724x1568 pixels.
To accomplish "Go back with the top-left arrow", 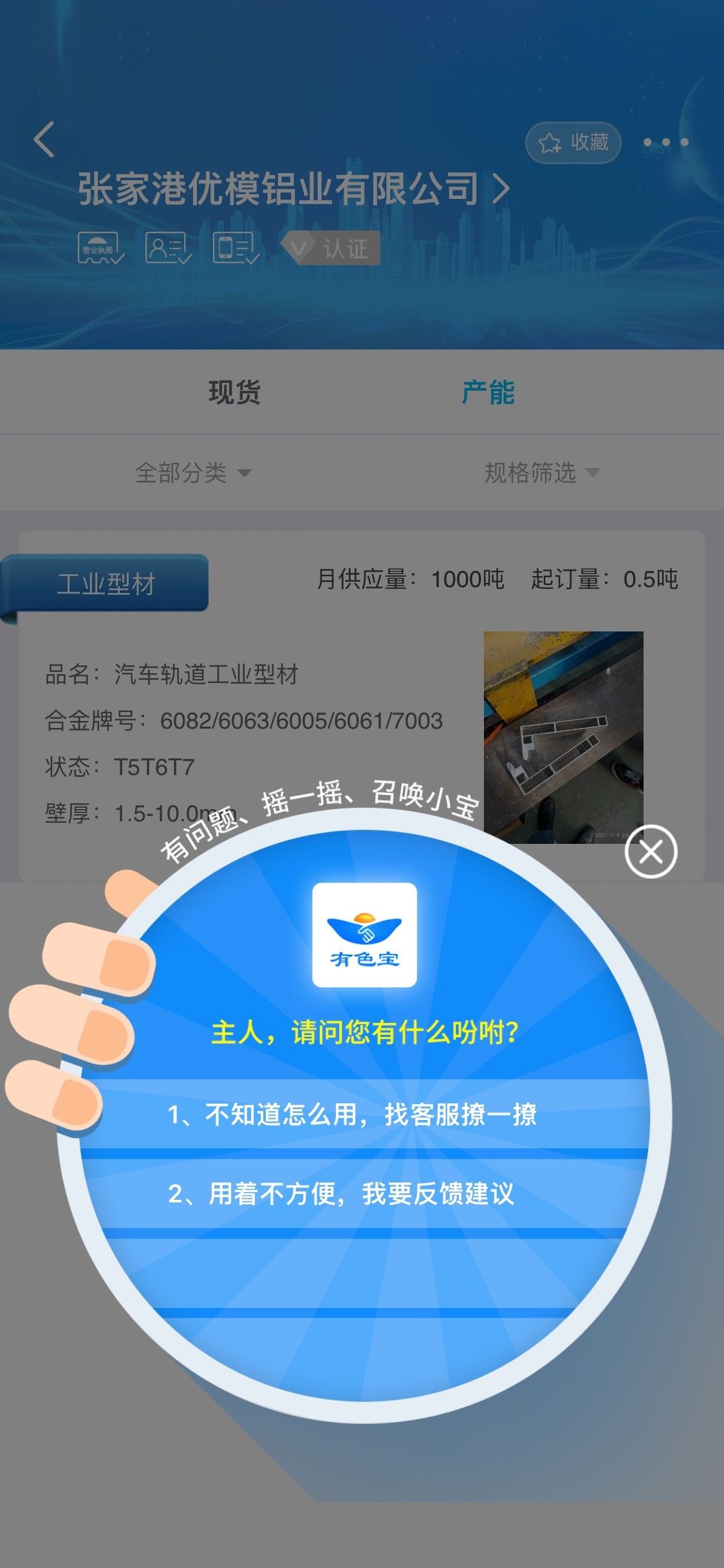I will click(x=44, y=139).
